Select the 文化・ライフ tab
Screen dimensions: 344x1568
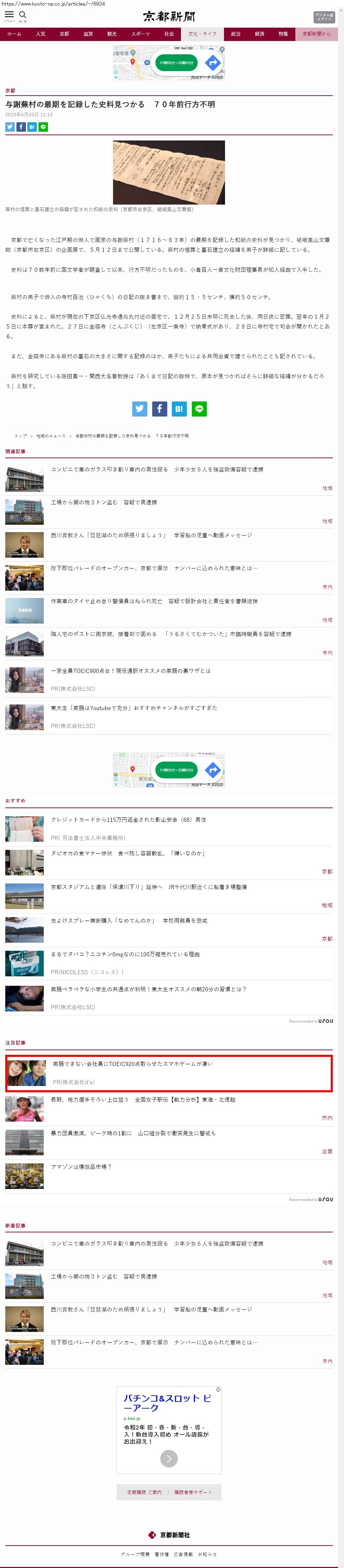tap(202, 34)
